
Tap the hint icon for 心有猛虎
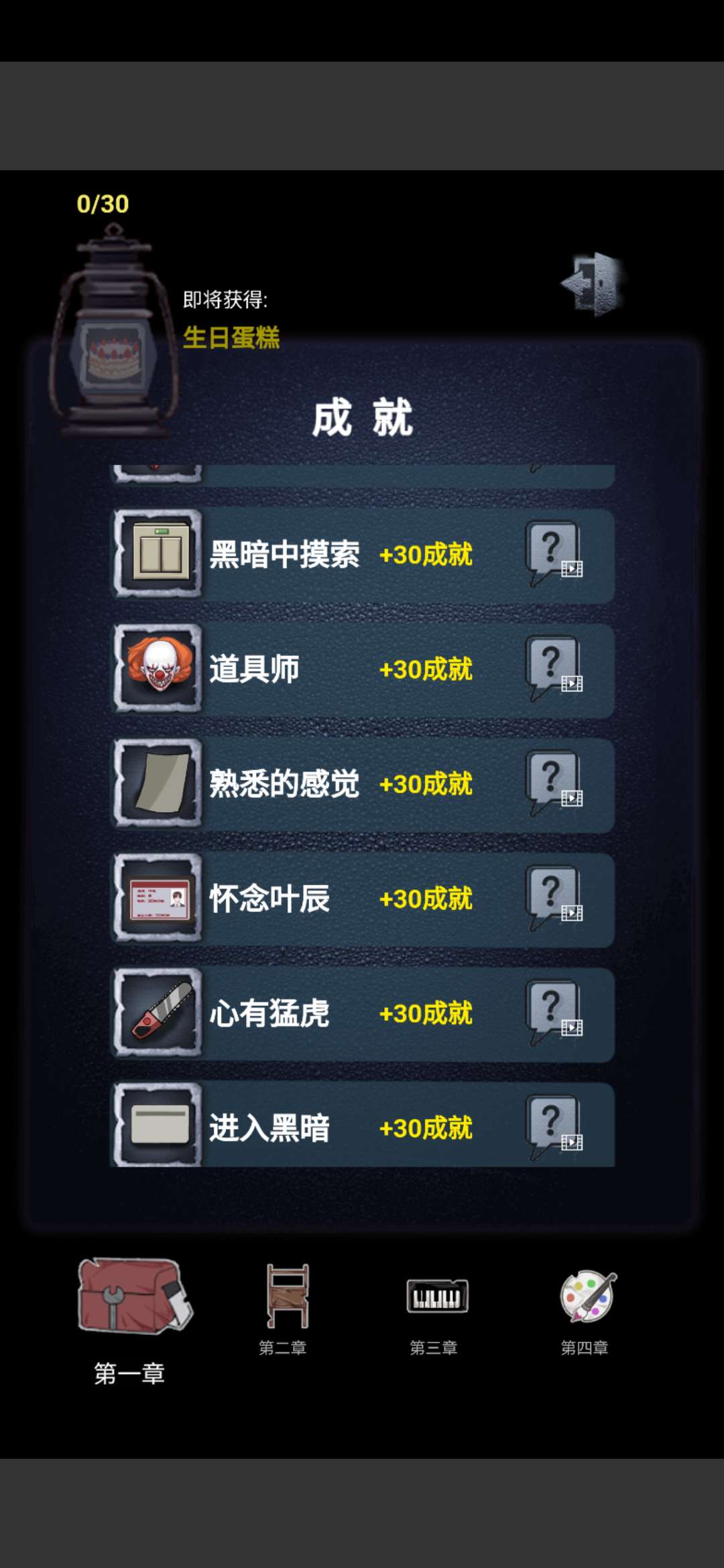(554, 1012)
